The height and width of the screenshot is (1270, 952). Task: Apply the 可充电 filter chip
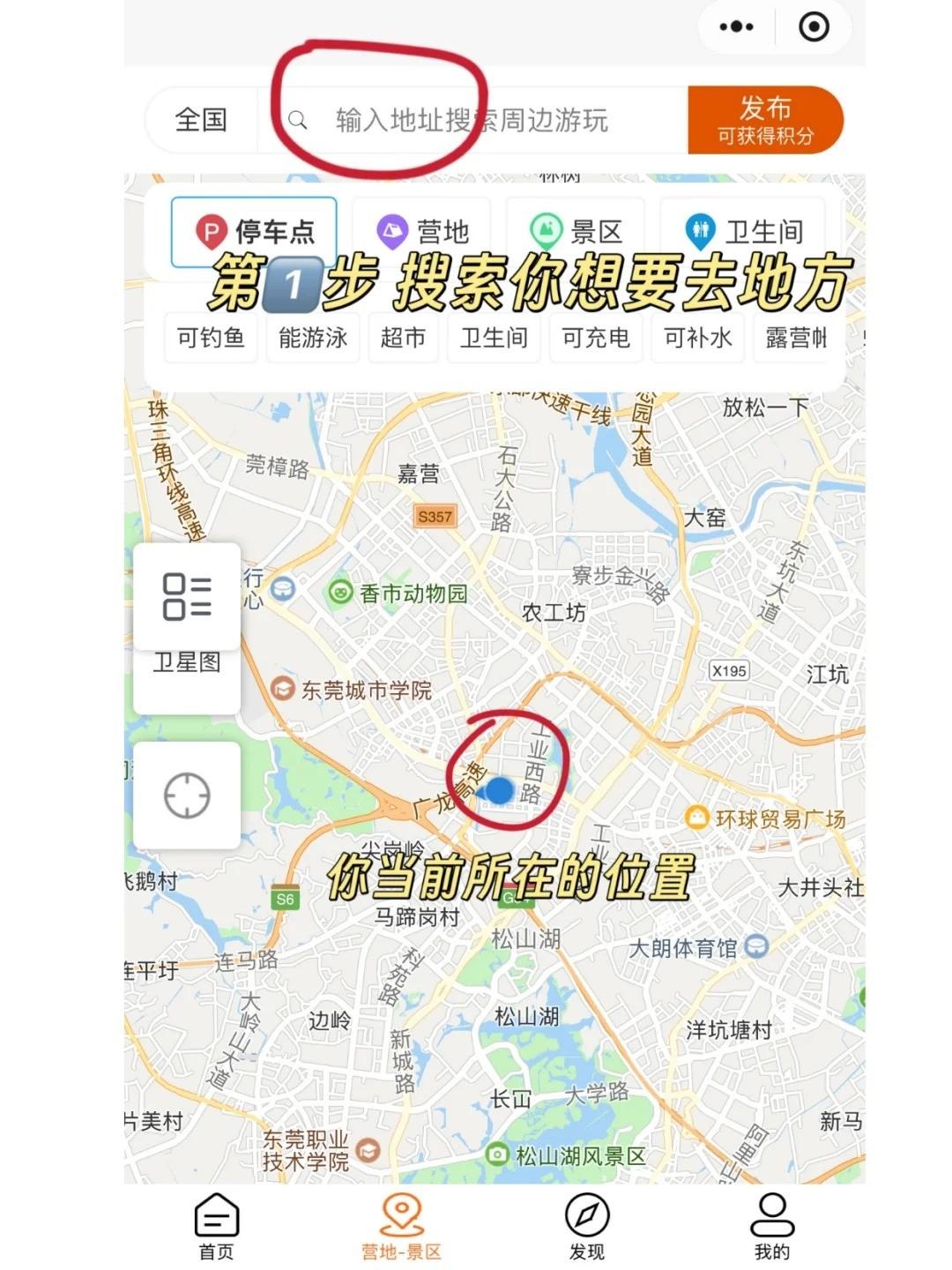tap(596, 338)
